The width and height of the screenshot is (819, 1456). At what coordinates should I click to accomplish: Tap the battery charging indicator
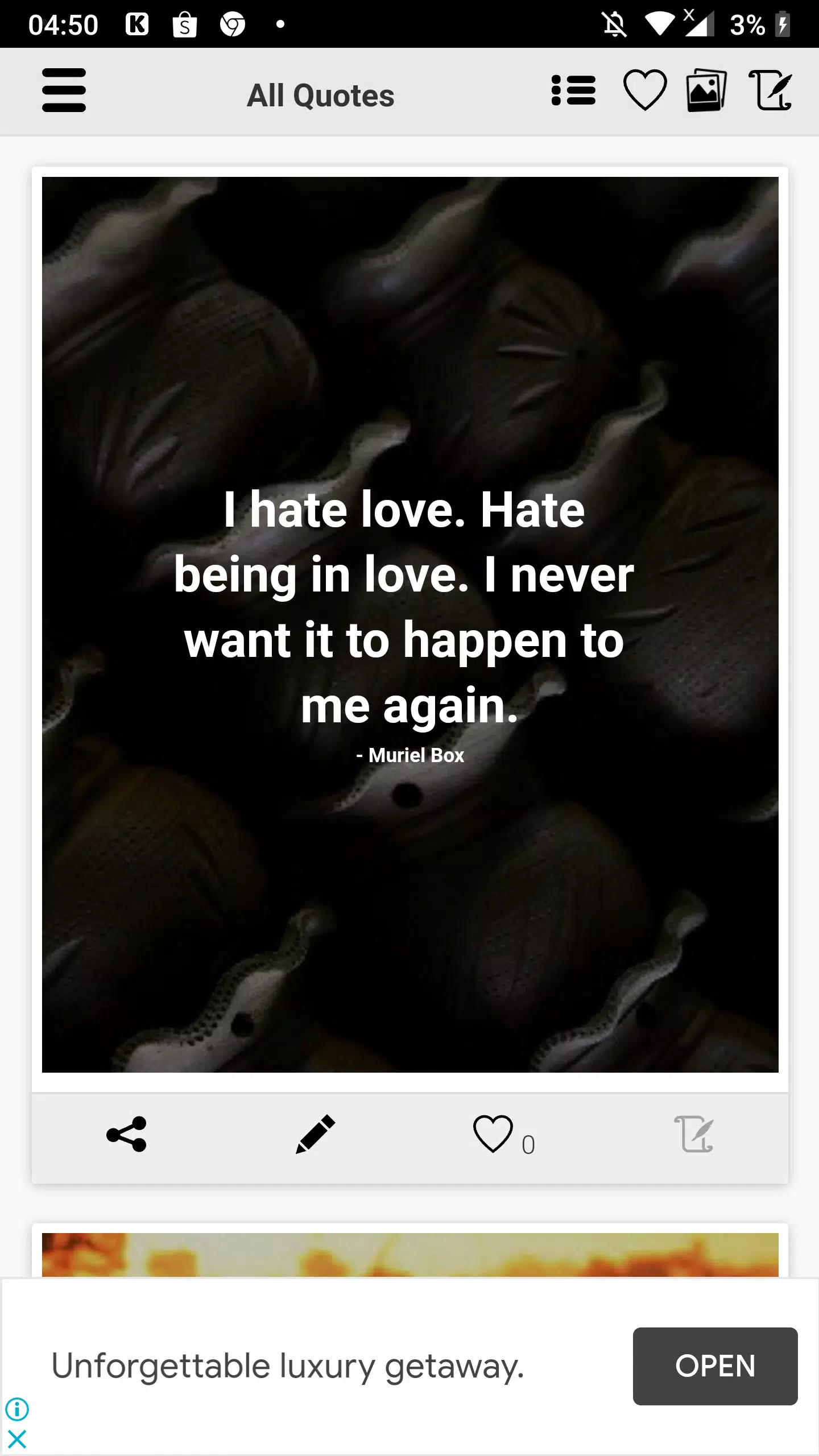[x=784, y=24]
